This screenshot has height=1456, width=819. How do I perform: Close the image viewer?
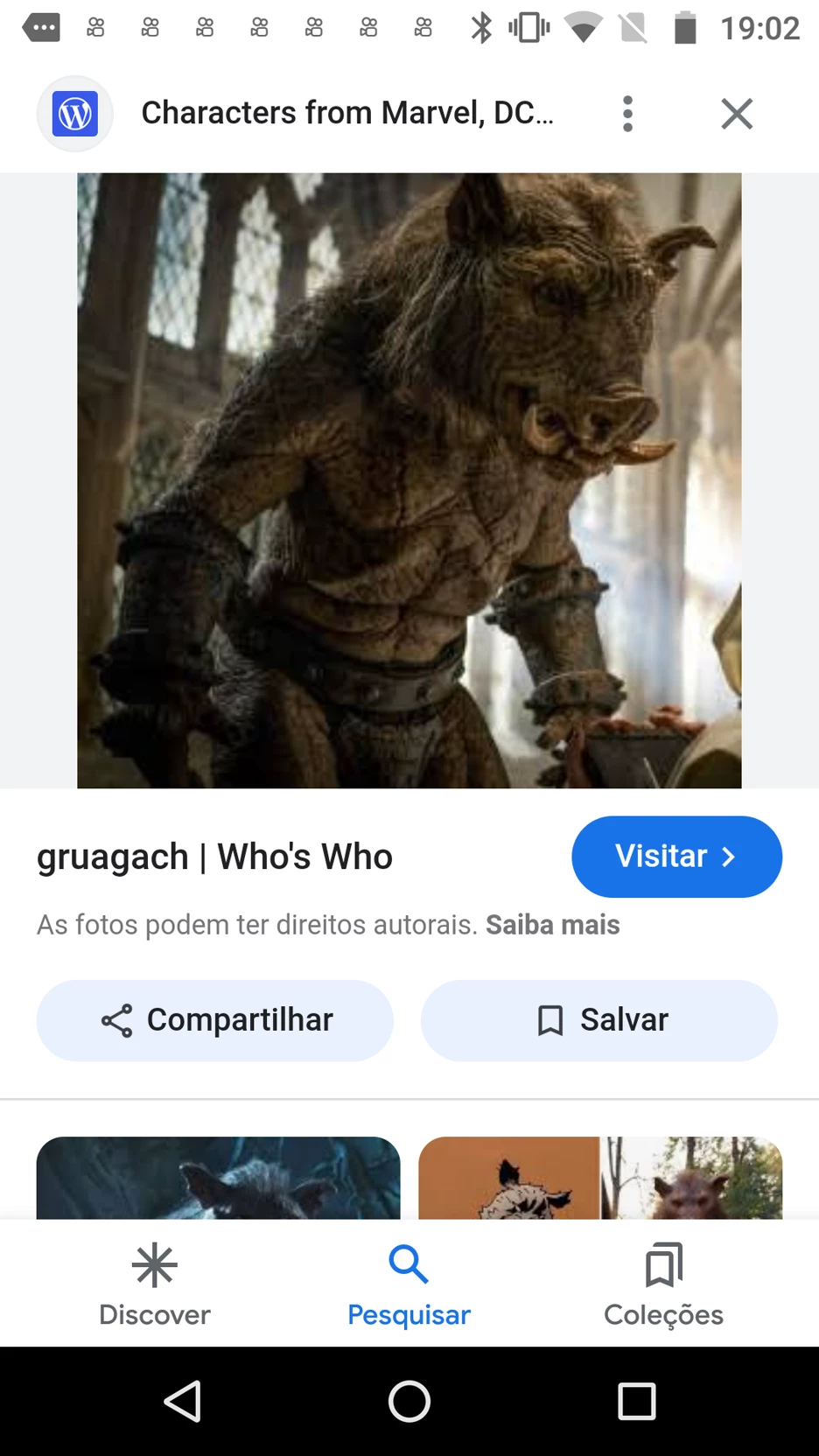click(x=737, y=114)
